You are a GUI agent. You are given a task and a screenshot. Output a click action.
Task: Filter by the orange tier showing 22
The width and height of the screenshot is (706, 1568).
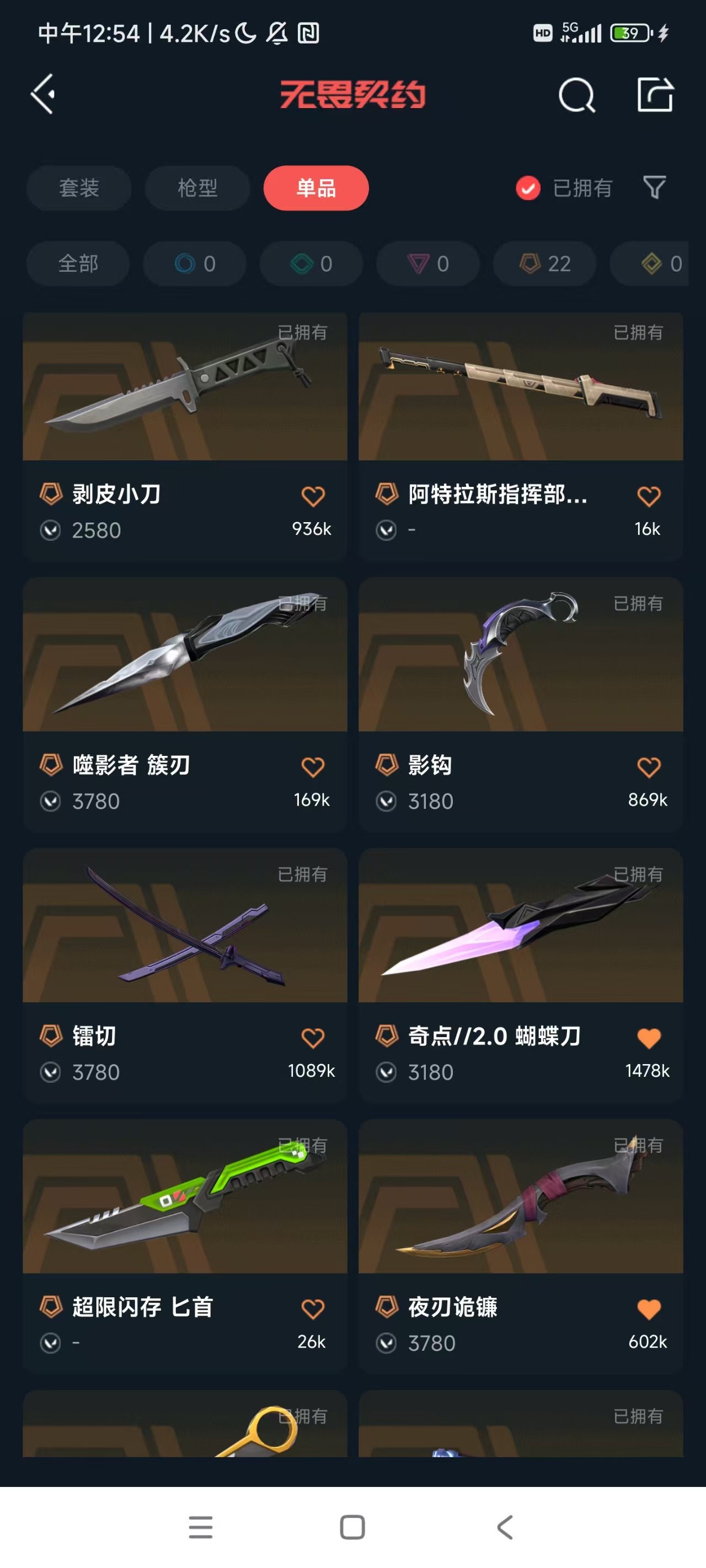click(x=544, y=264)
